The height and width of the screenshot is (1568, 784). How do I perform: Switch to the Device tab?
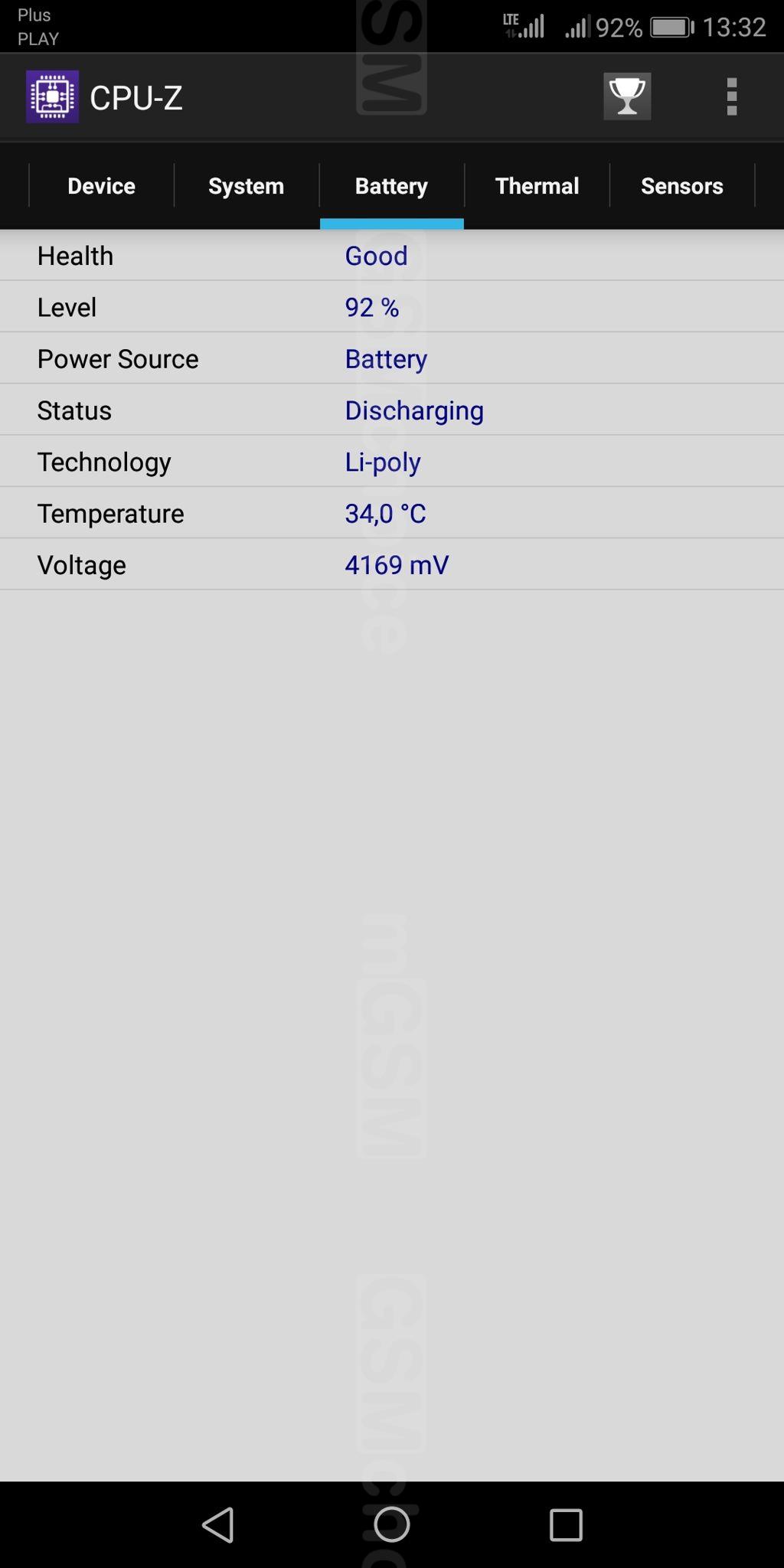click(101, 186)
